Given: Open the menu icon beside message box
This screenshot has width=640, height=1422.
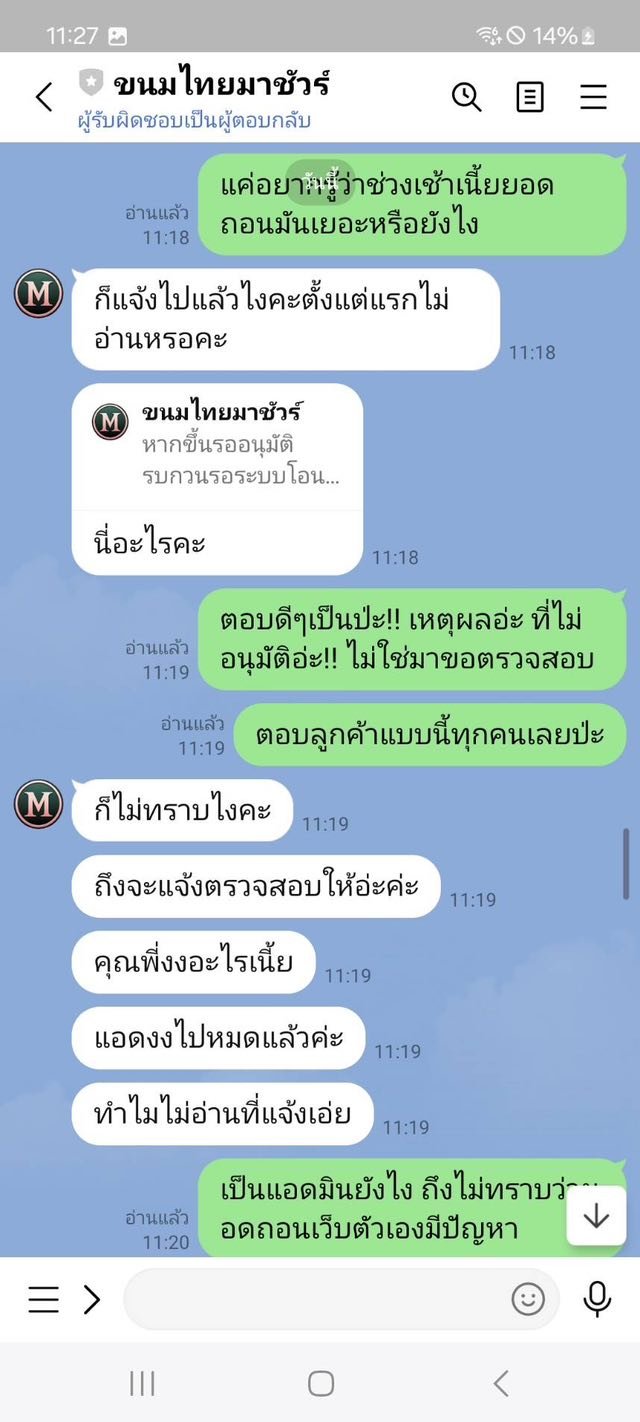Looking at the screenshot, I should pos(43,1299).
